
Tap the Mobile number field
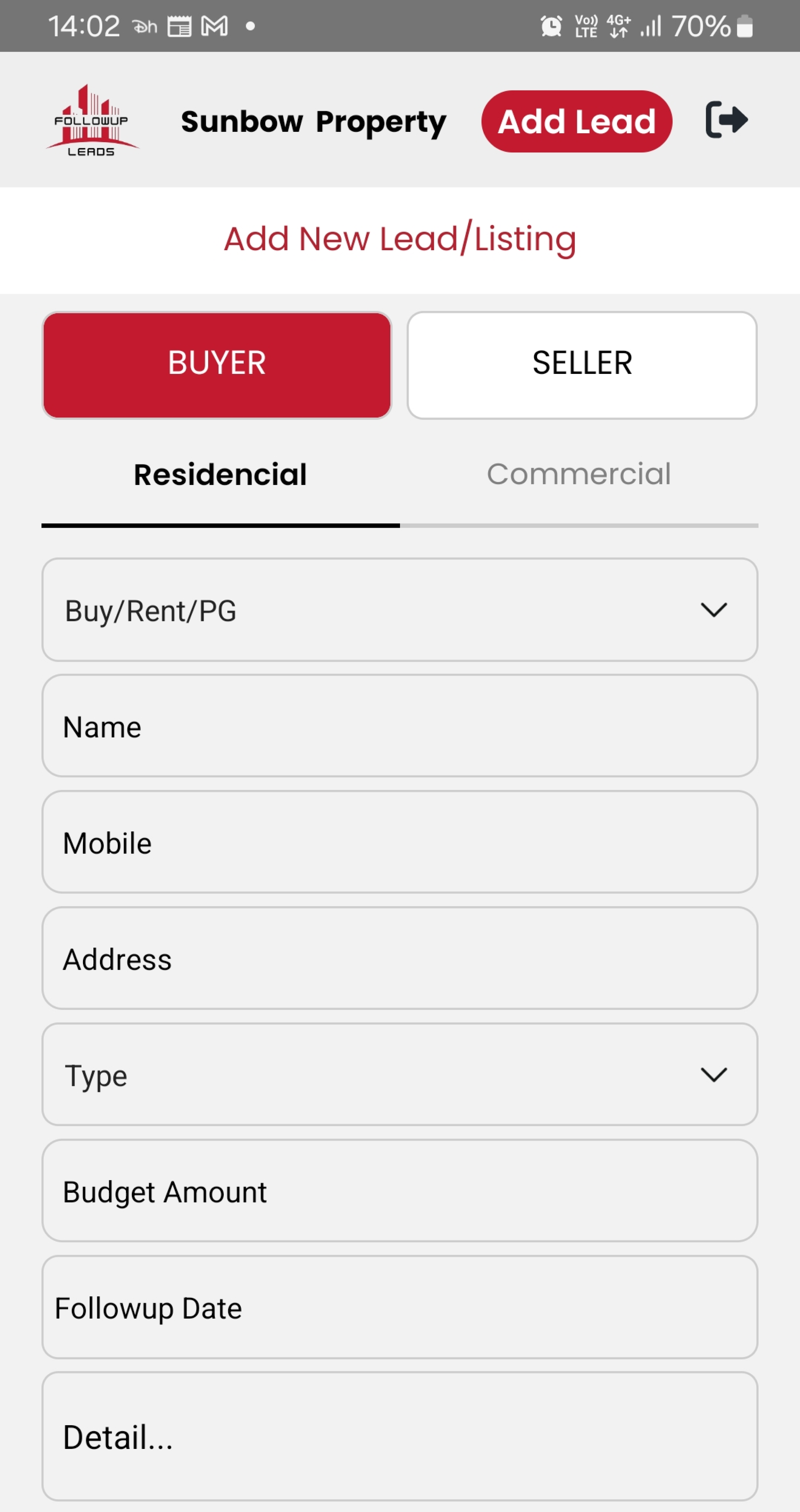coord(399,842)
